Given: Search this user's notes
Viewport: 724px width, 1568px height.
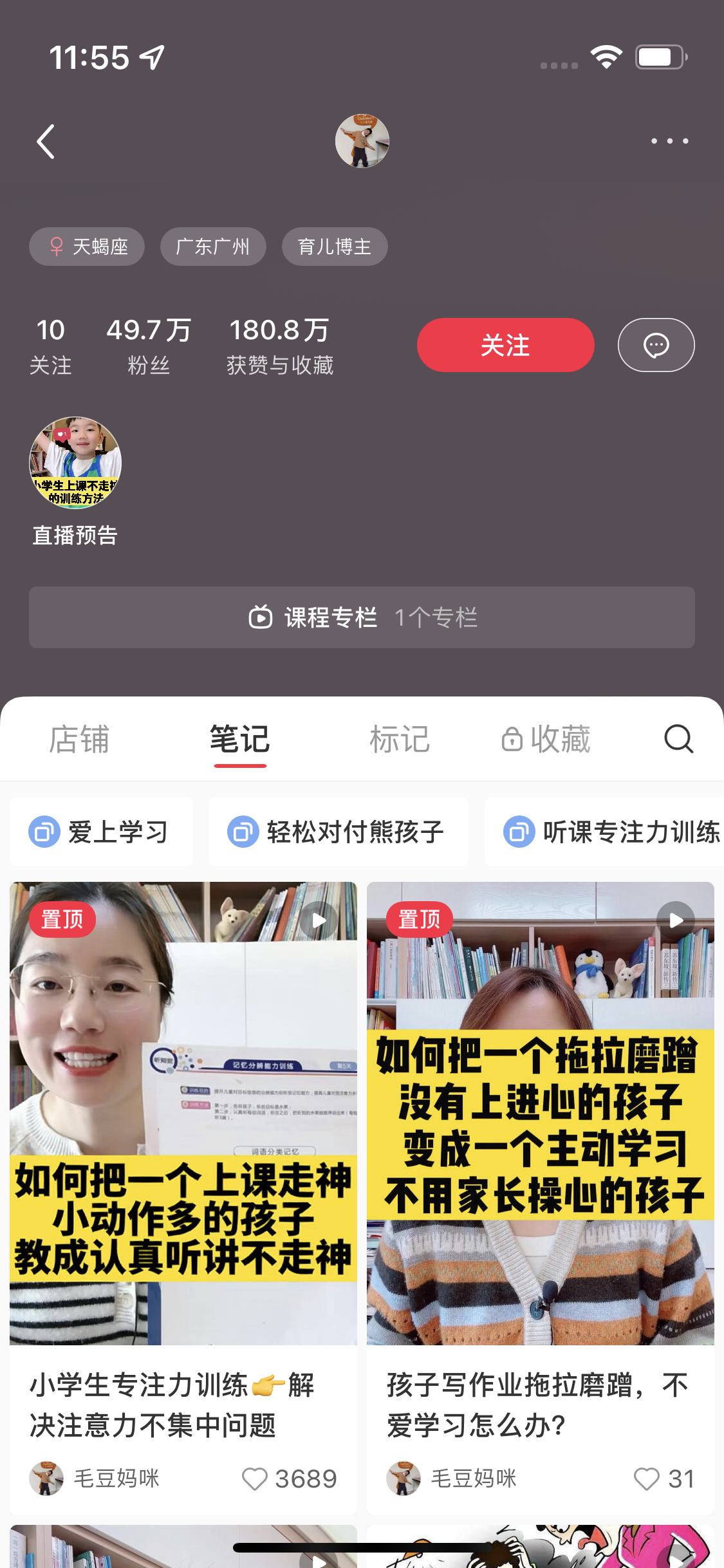Looking at the screenshot, I should click(678, 739).
